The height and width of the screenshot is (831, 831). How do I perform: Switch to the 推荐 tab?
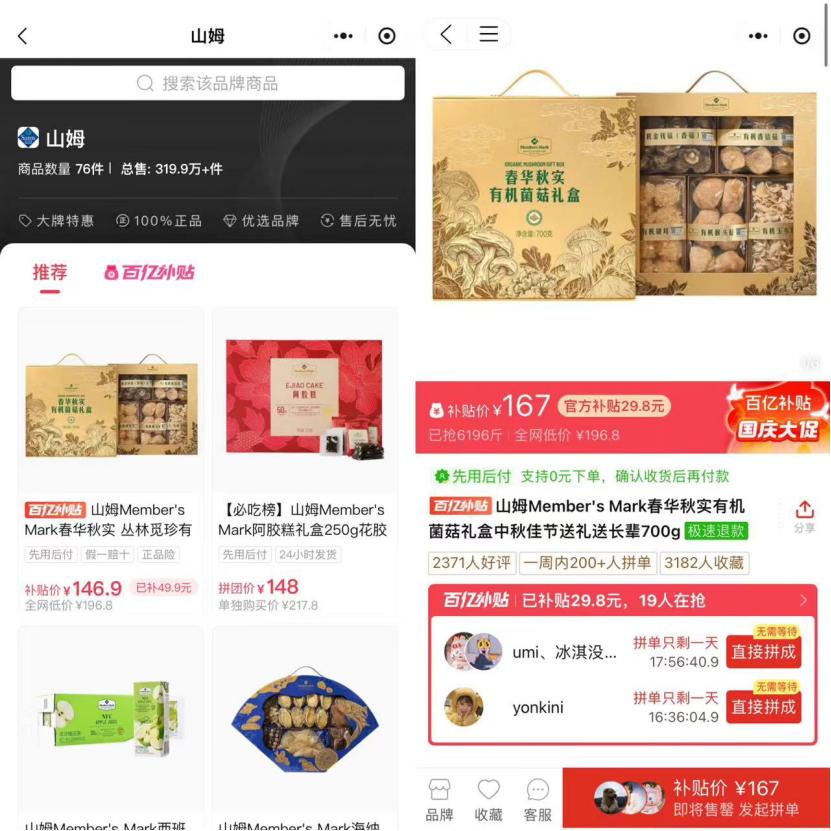[x=49, y=272]
